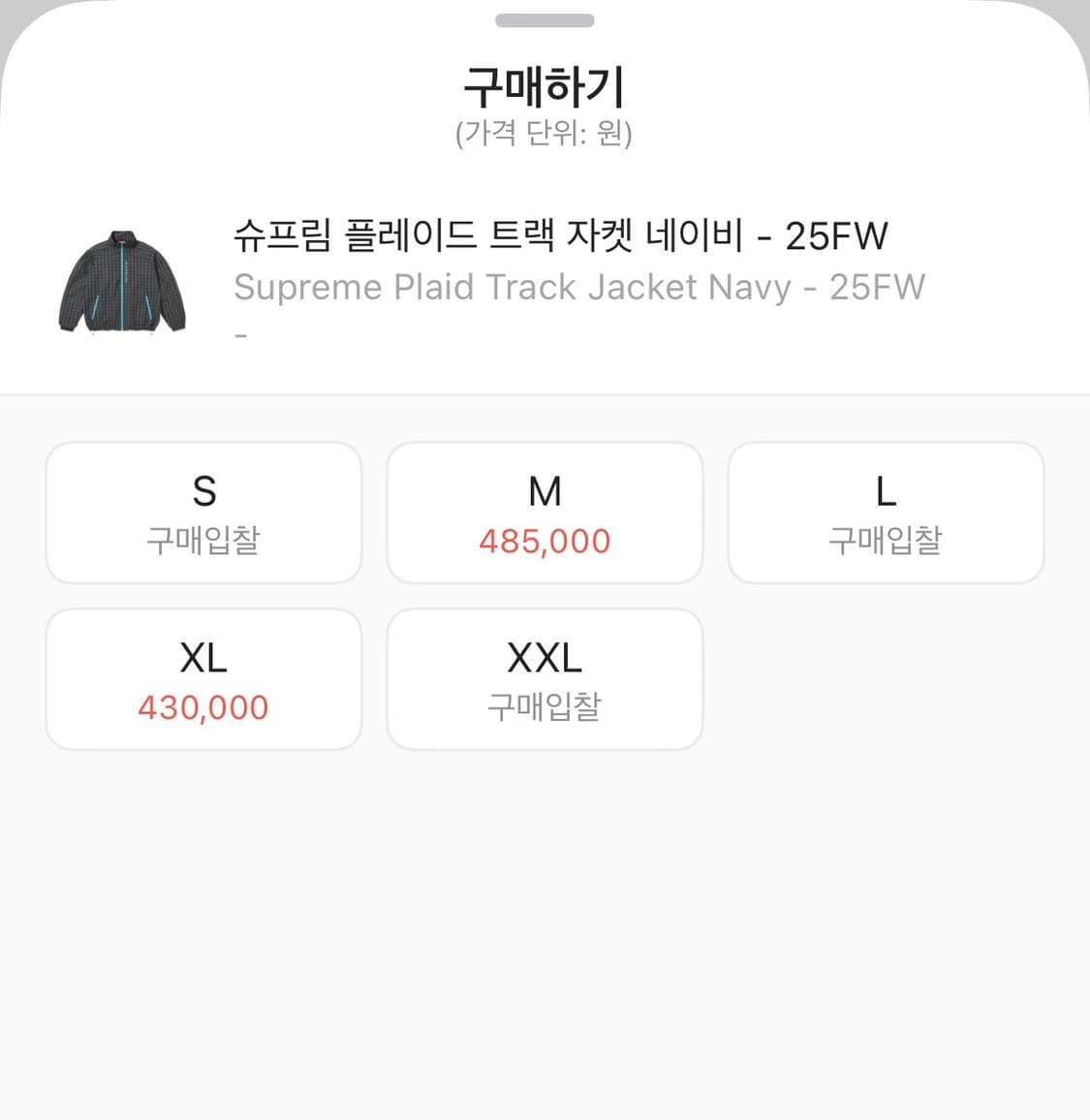This screenshot has height=1120, width=1090.
Task: Select size XL priced 430,000
Action: (x=203, y=678)
